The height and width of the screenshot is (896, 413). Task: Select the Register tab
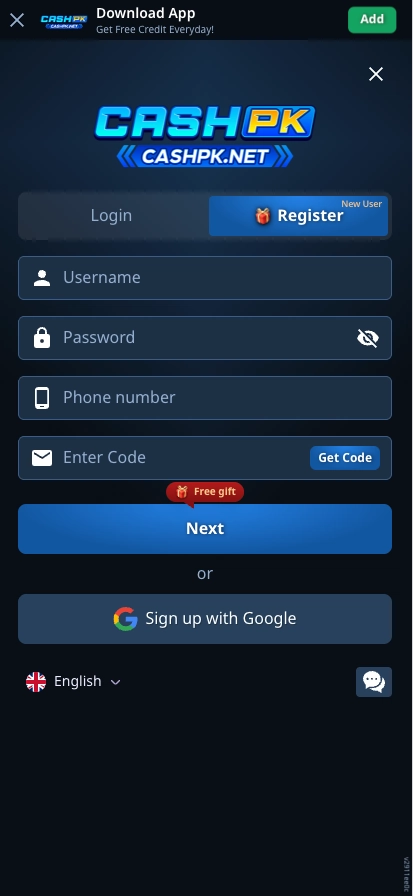pos(298,215)
